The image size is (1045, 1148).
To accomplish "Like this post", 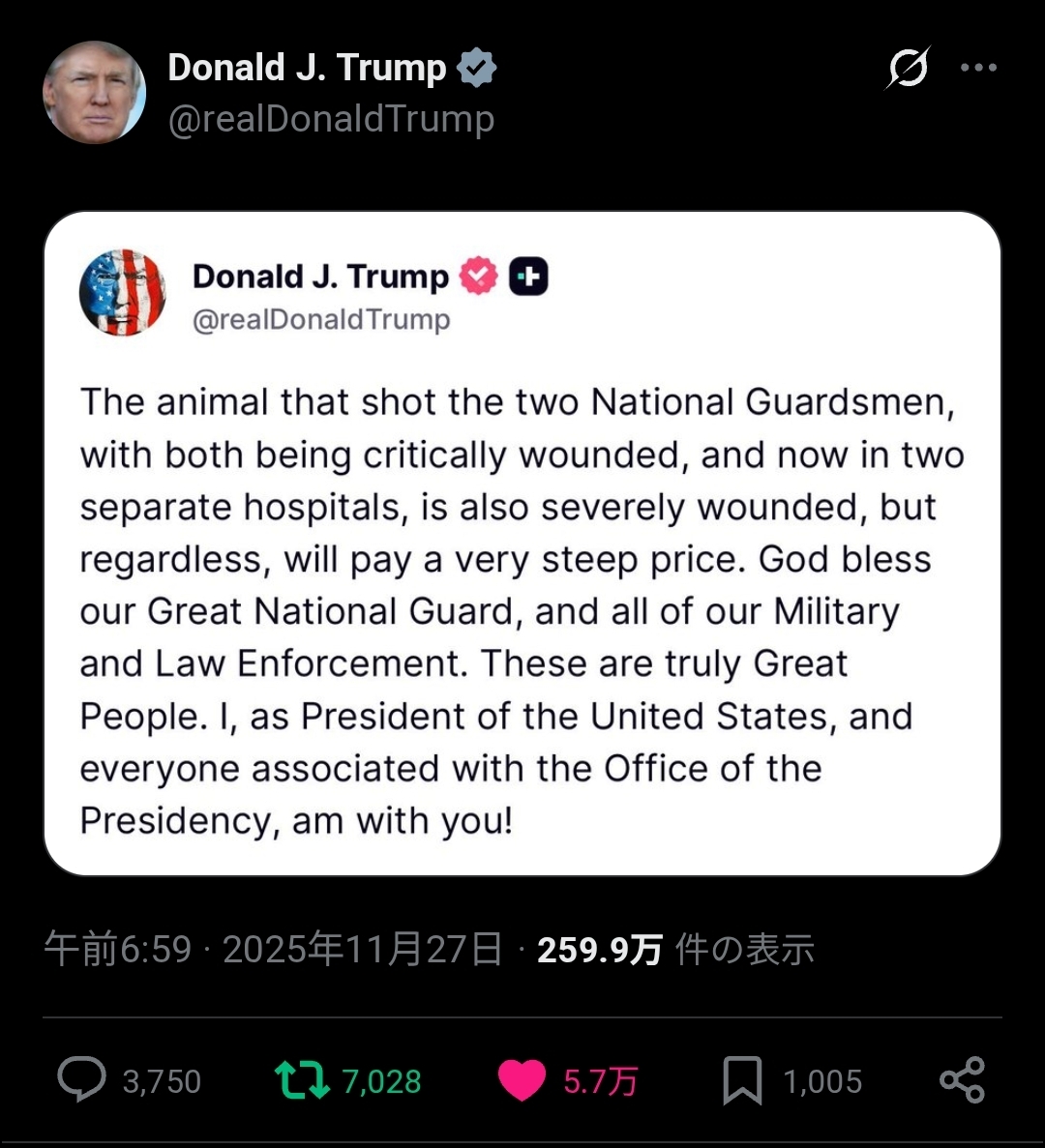I will [522, 1079].
